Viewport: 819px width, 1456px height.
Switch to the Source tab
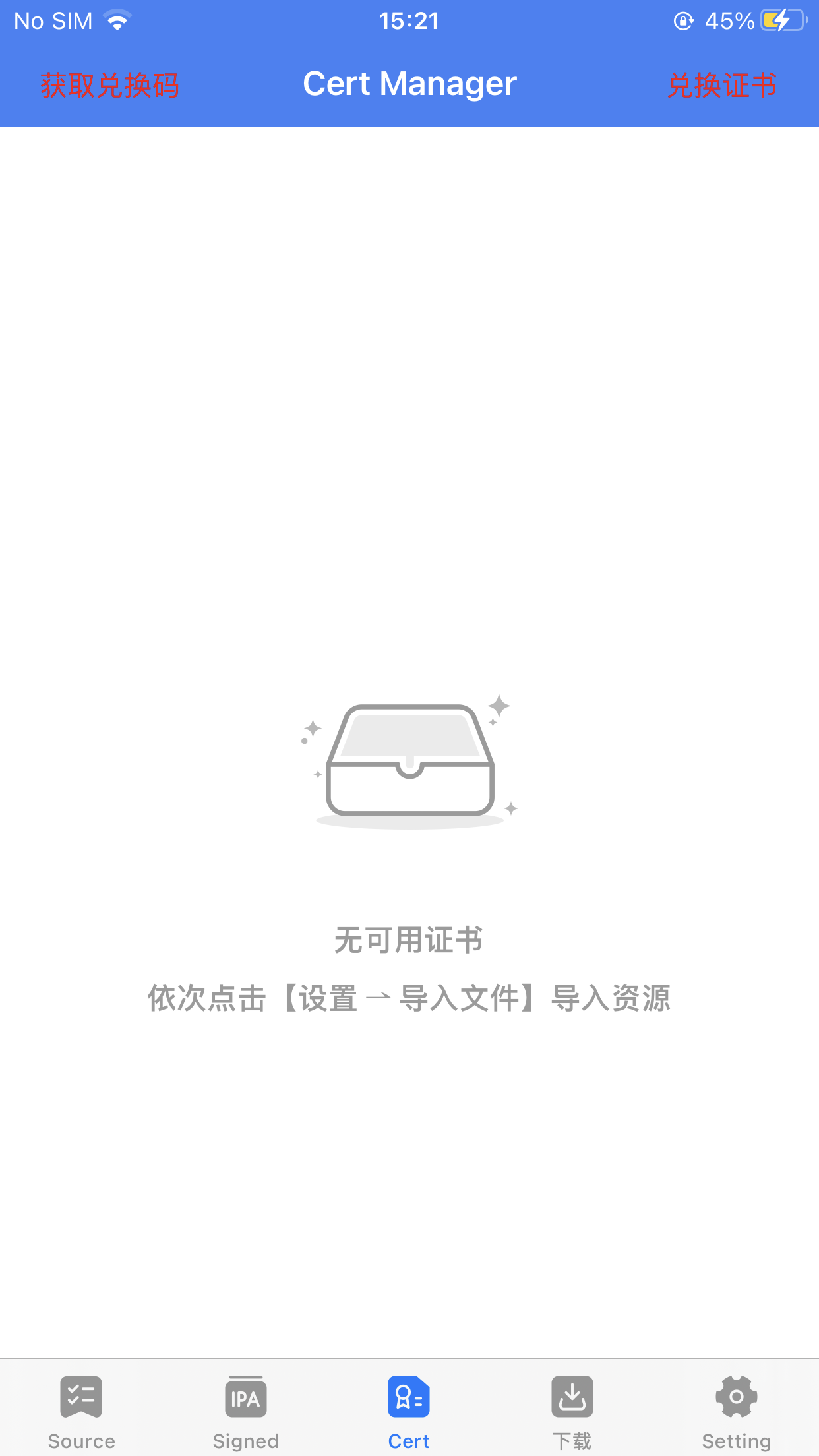point(81,1411)
